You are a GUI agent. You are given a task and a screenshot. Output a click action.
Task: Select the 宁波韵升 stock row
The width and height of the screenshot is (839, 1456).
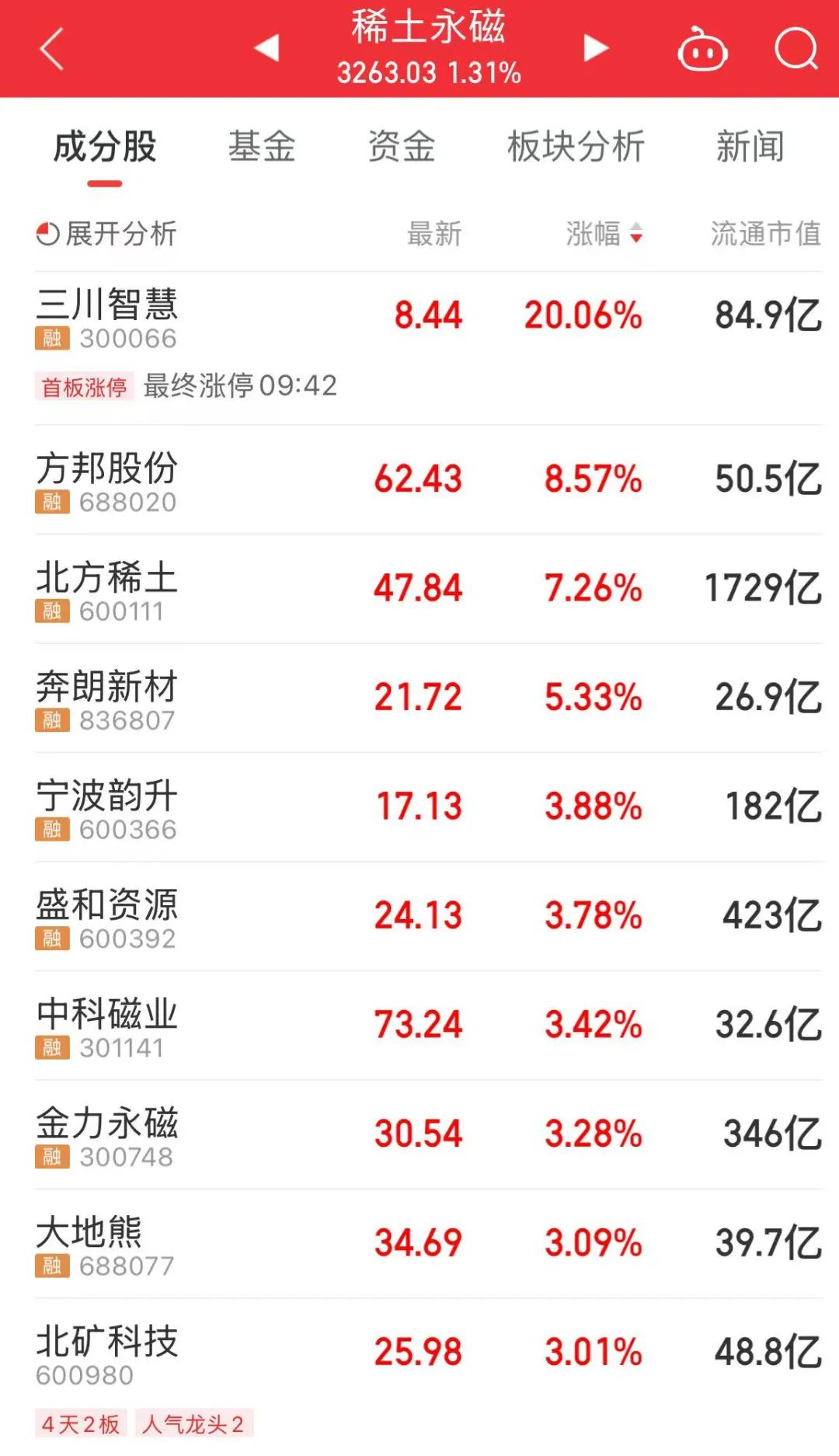click(107, 796)
